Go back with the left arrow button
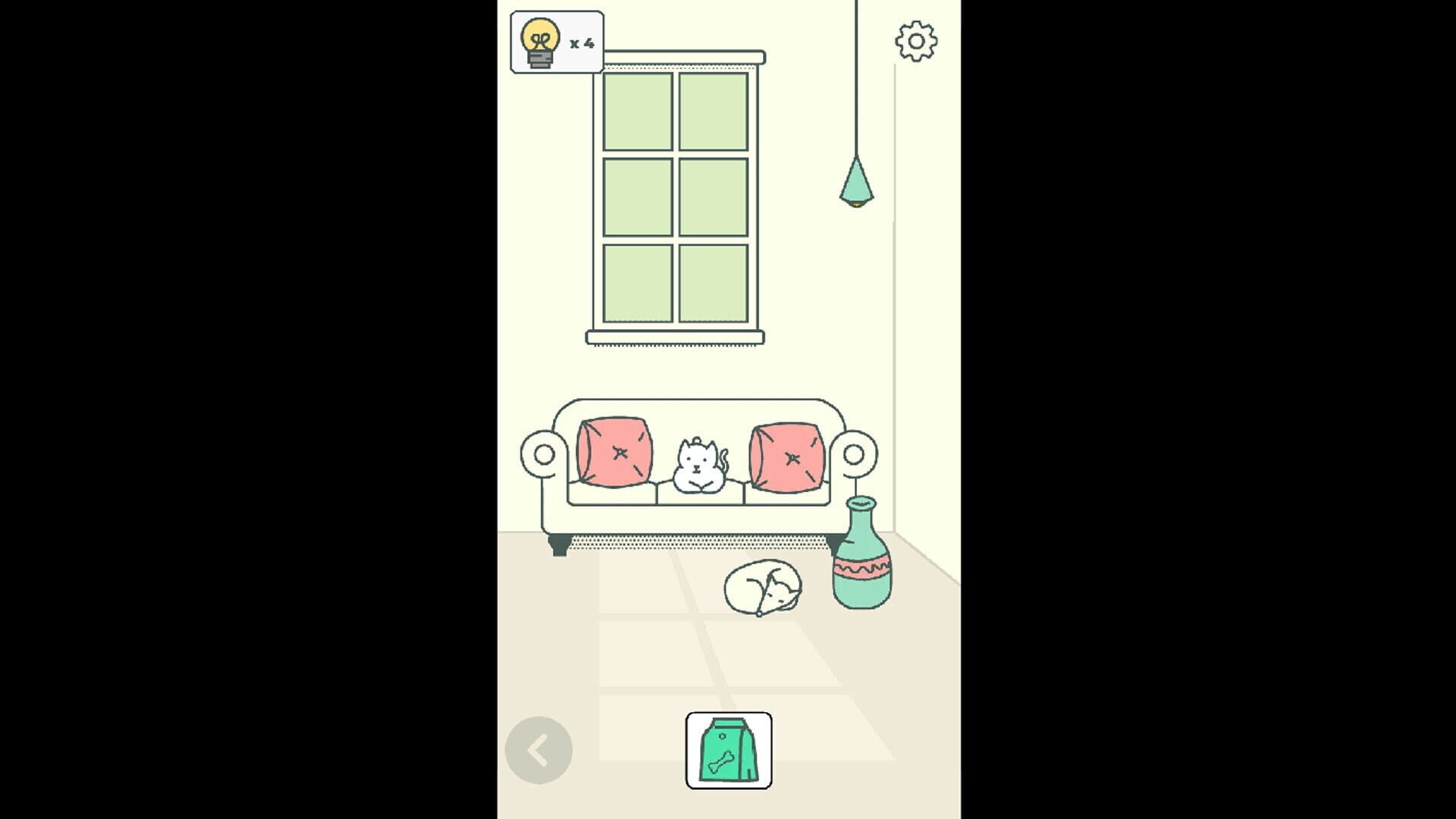The width and height of the screenshot is (1456, 819). tap(538, 750)
